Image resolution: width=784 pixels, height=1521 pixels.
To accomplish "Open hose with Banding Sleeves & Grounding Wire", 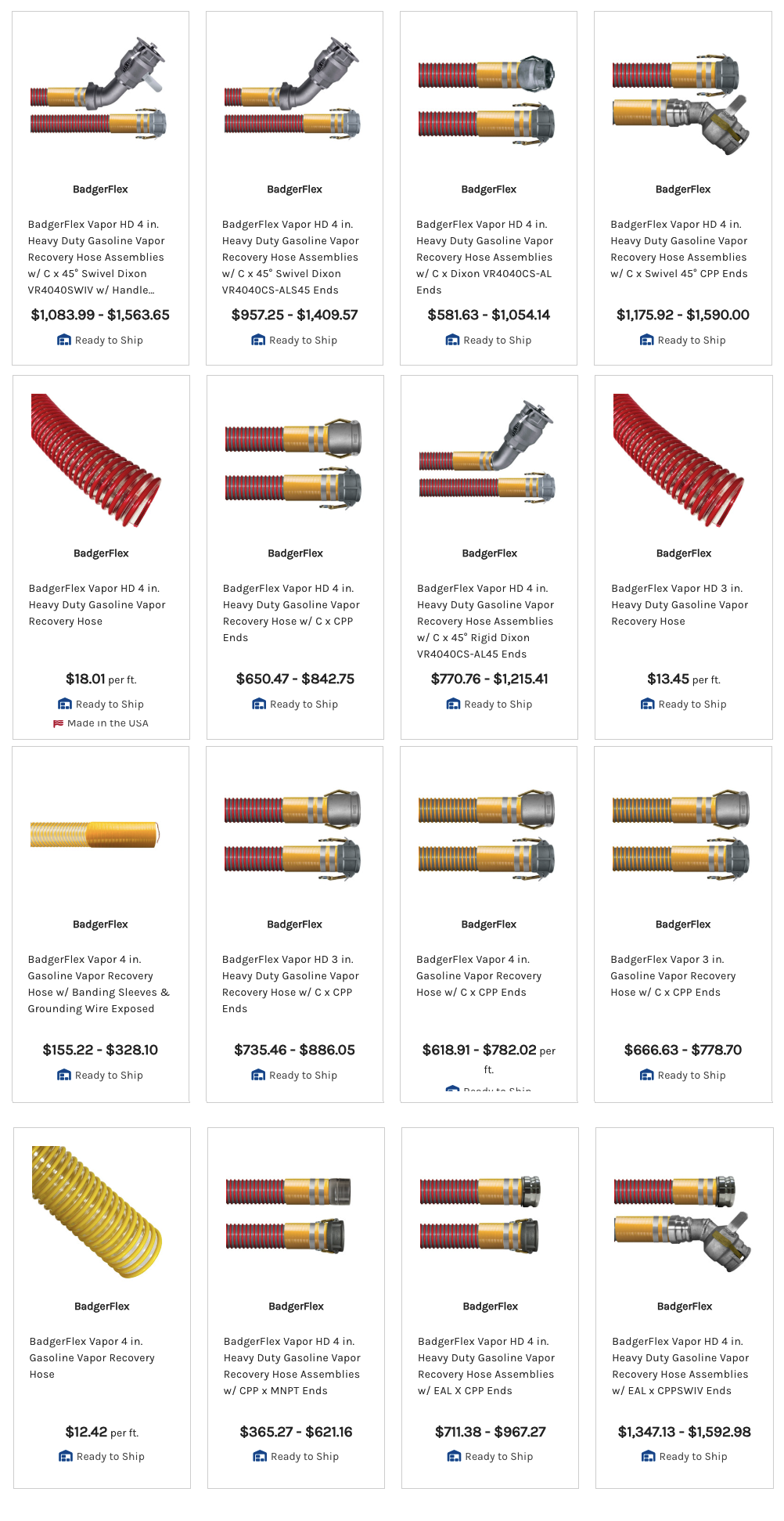I will point(99,984).
